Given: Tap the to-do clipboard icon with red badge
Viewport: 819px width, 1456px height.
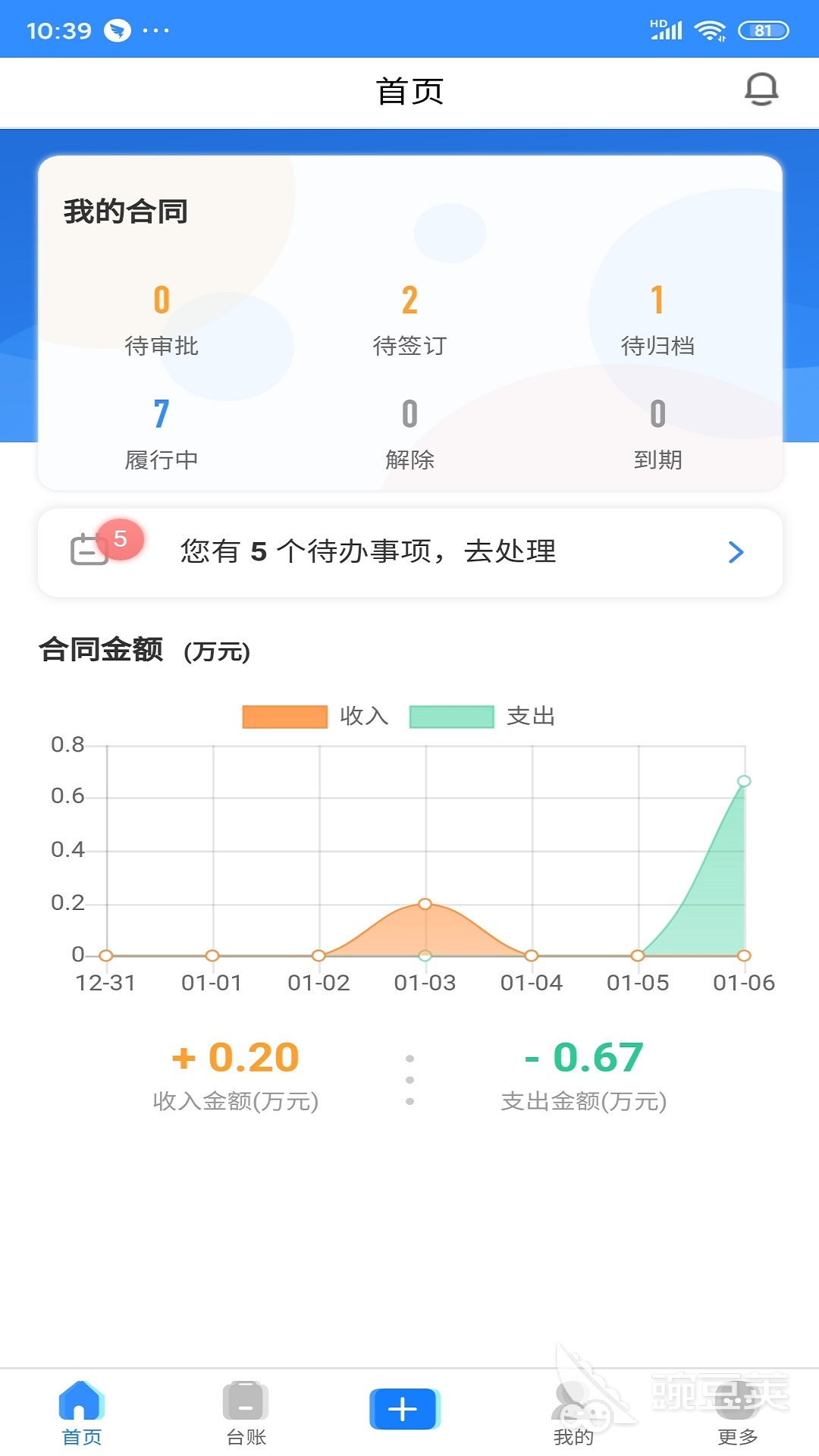Looking at the screenshot, I should coord(91,552).
